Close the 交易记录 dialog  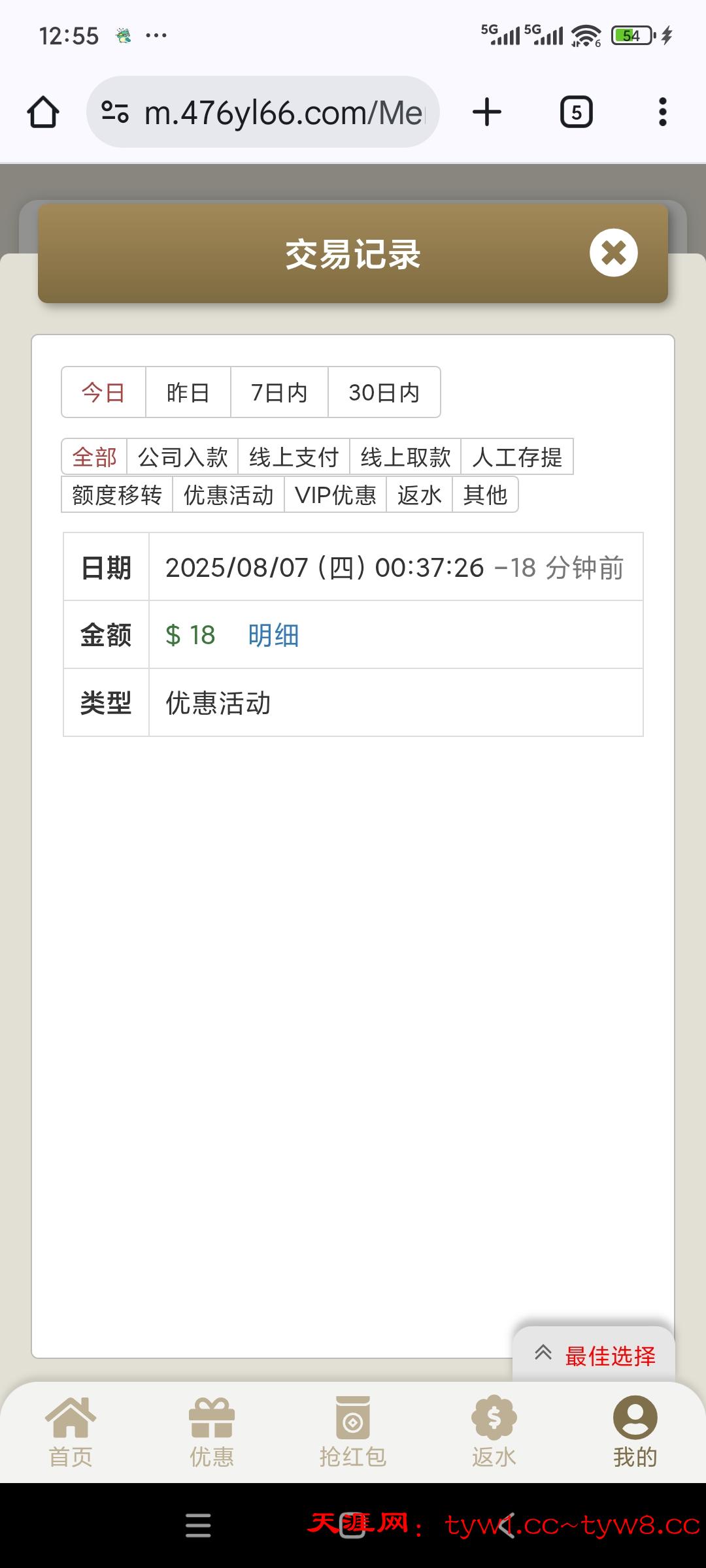[x=613, y=253]
